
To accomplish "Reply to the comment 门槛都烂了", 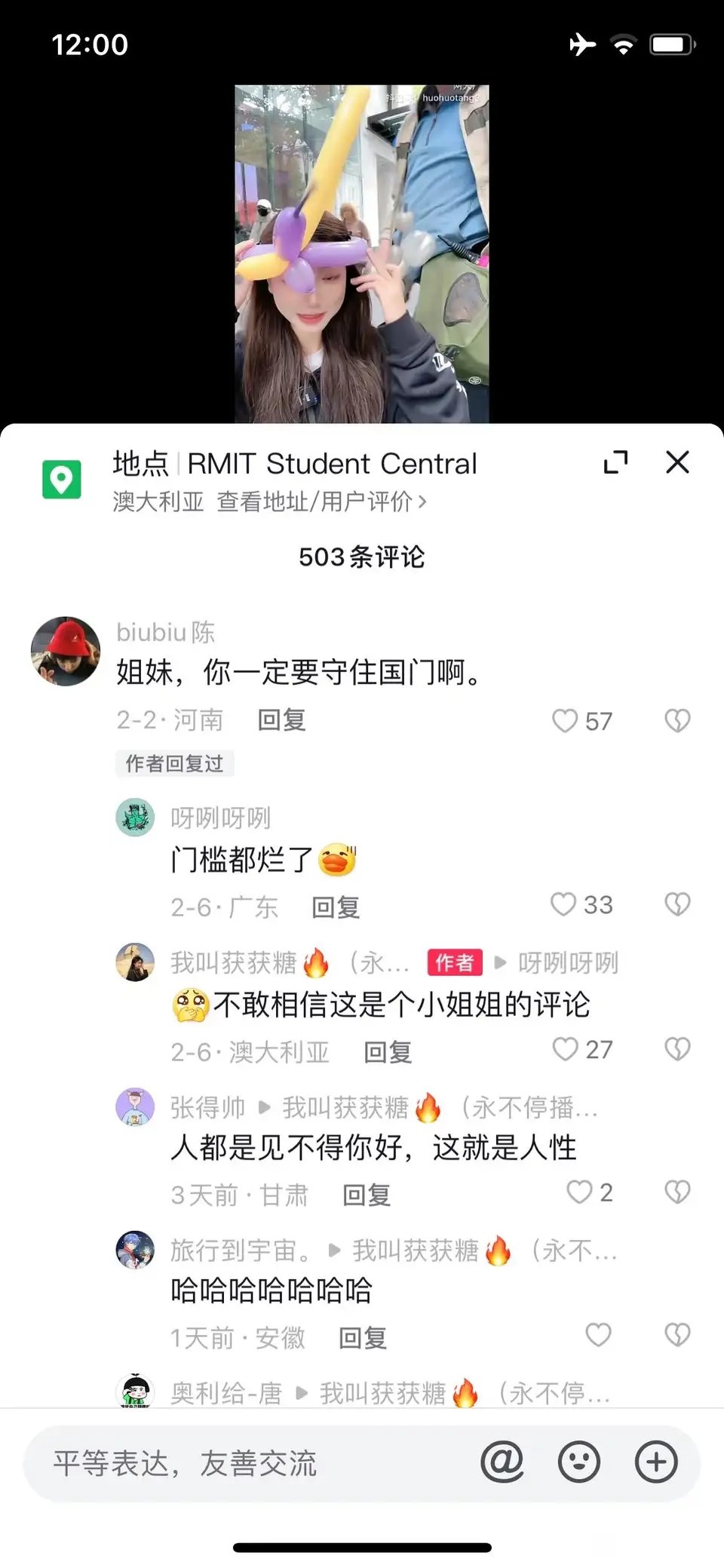I will (x=336, y=907).
